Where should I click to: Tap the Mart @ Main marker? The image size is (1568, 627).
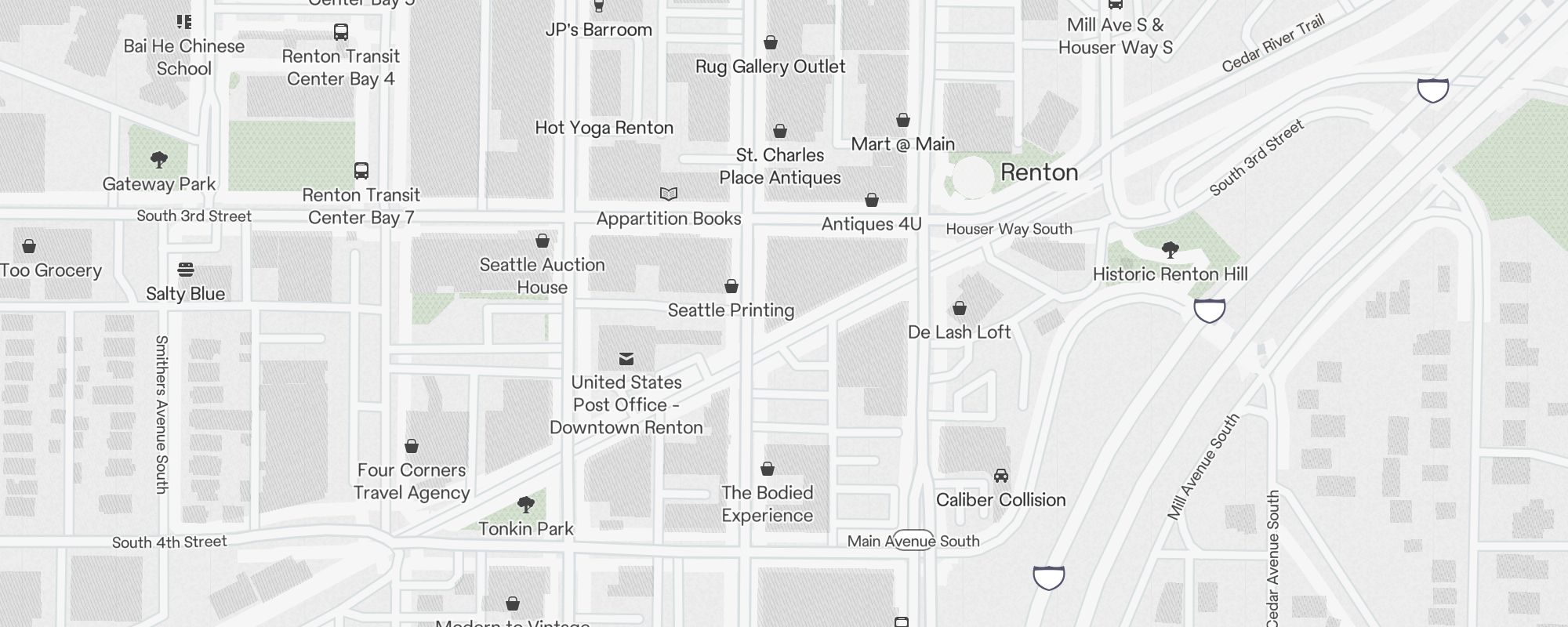(x=903, y=121)
